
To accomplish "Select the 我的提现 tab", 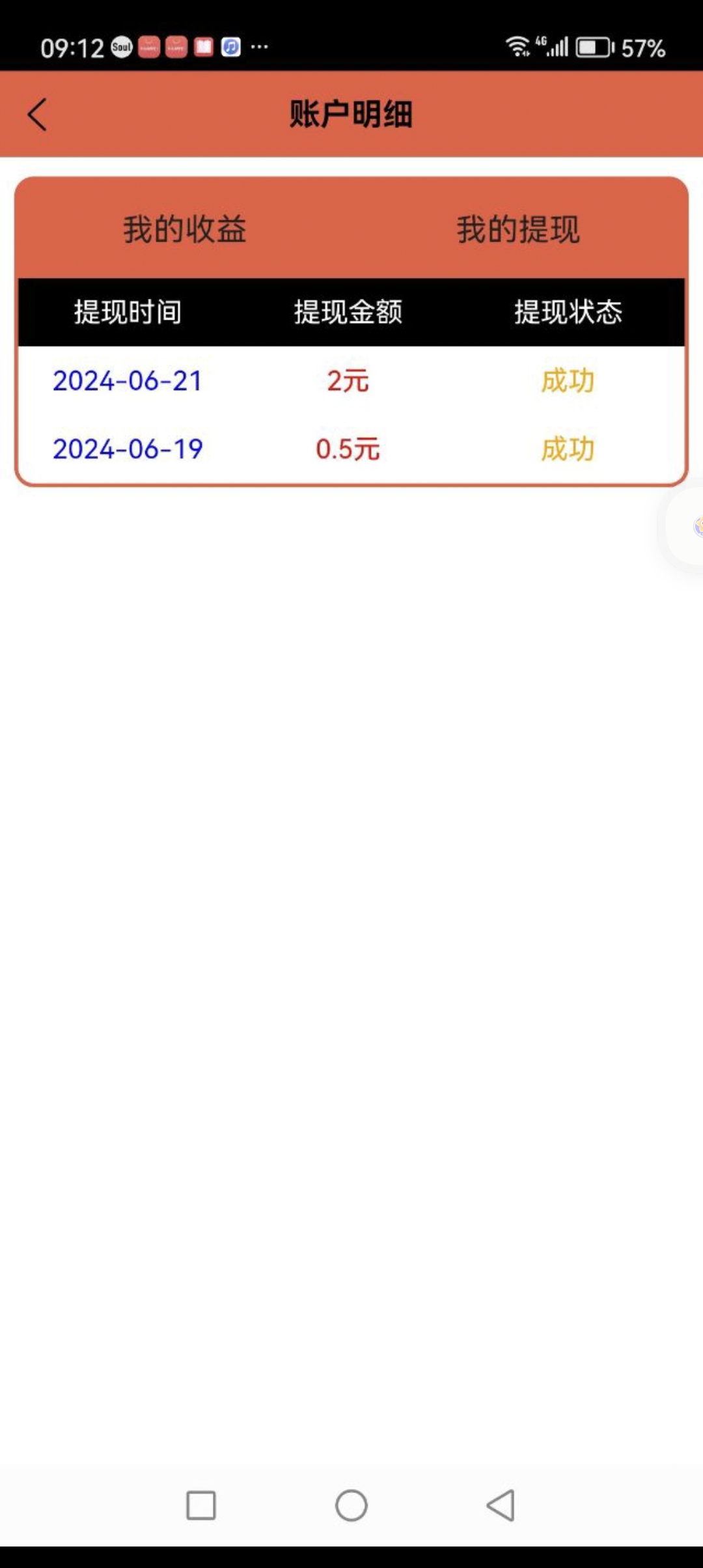I will tap(517, 229).
